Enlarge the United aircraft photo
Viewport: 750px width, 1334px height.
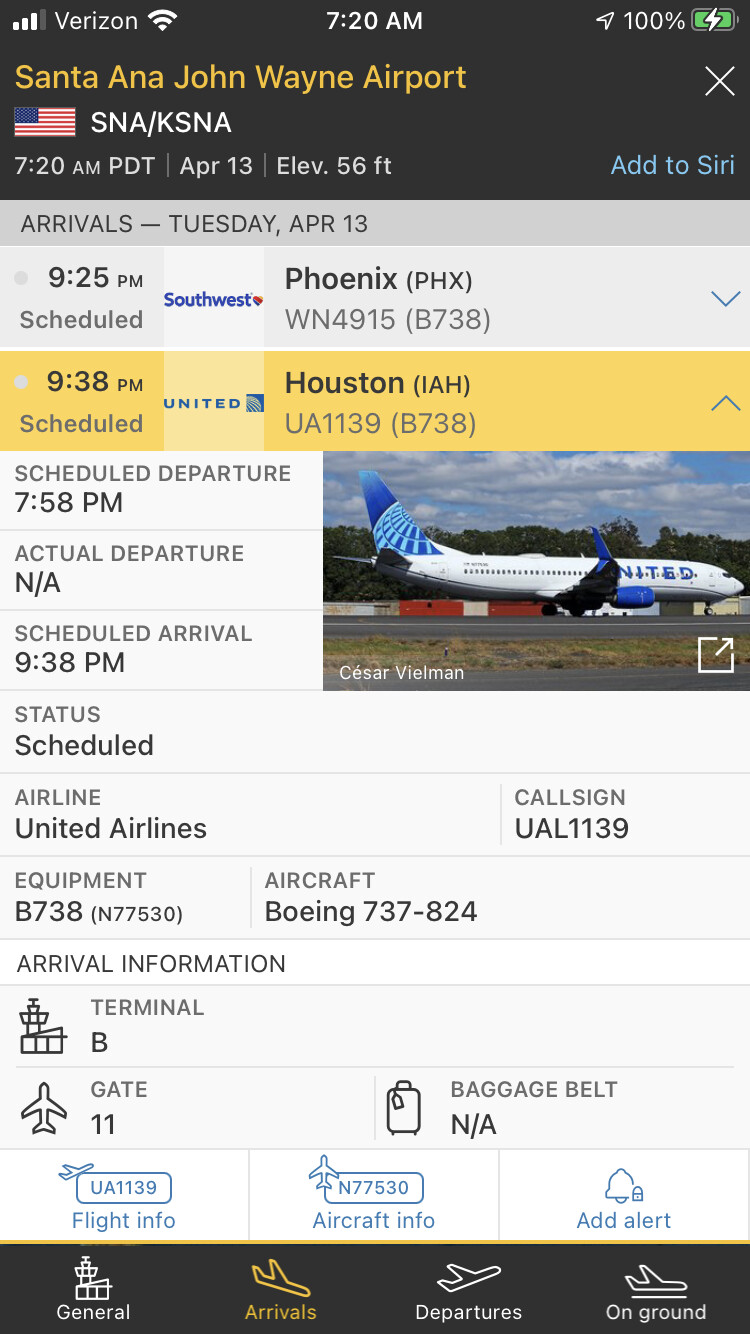point(715,655)
